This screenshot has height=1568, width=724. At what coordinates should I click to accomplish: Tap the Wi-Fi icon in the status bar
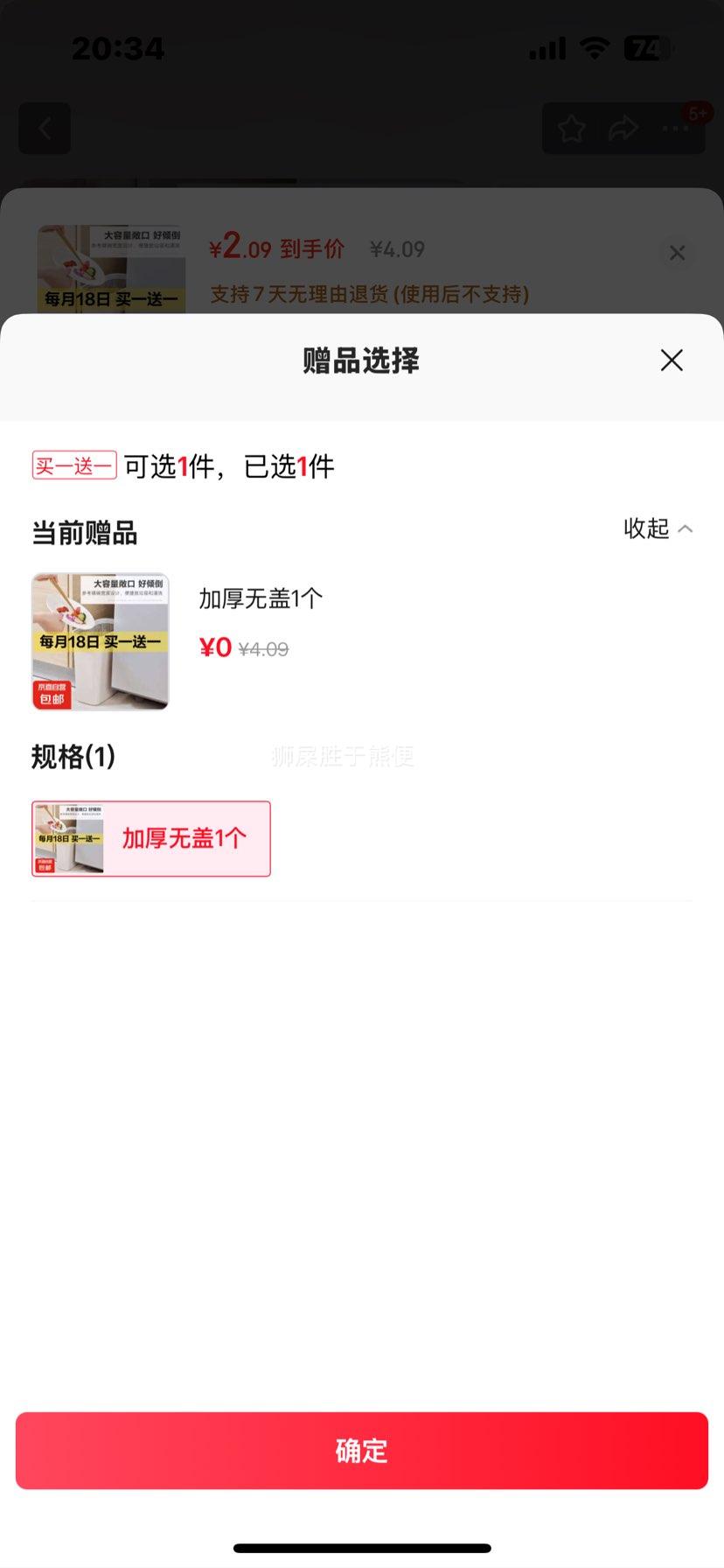594,49
